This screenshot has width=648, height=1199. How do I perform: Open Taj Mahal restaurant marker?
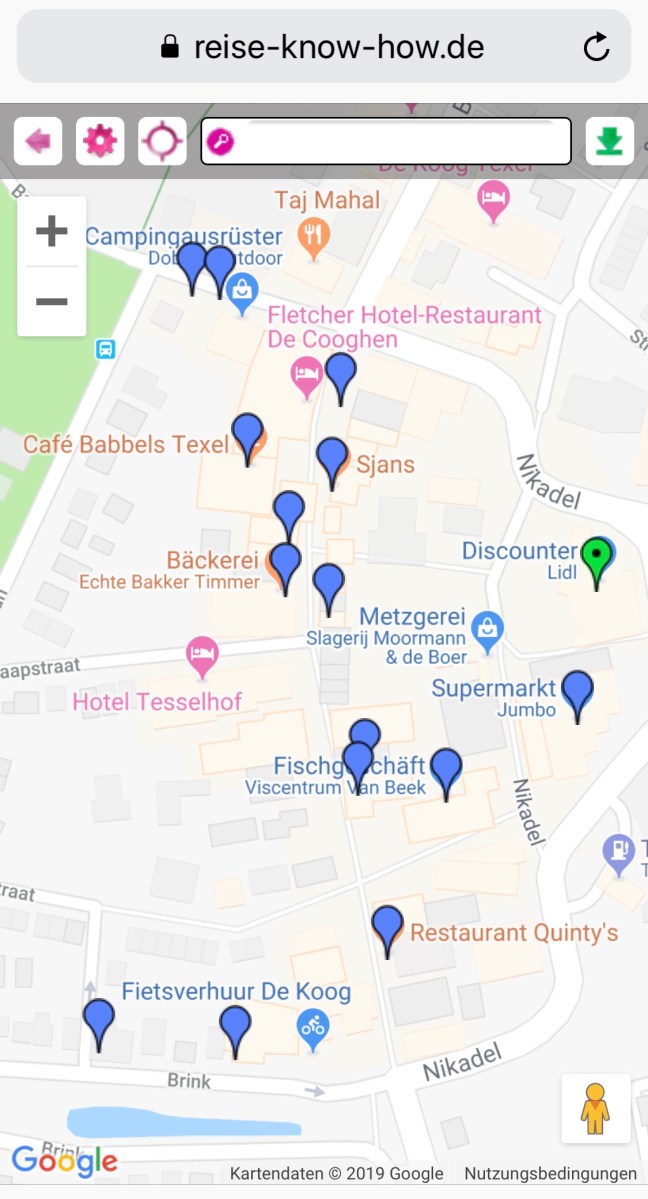pyautogui.click(x=314, y=236)
